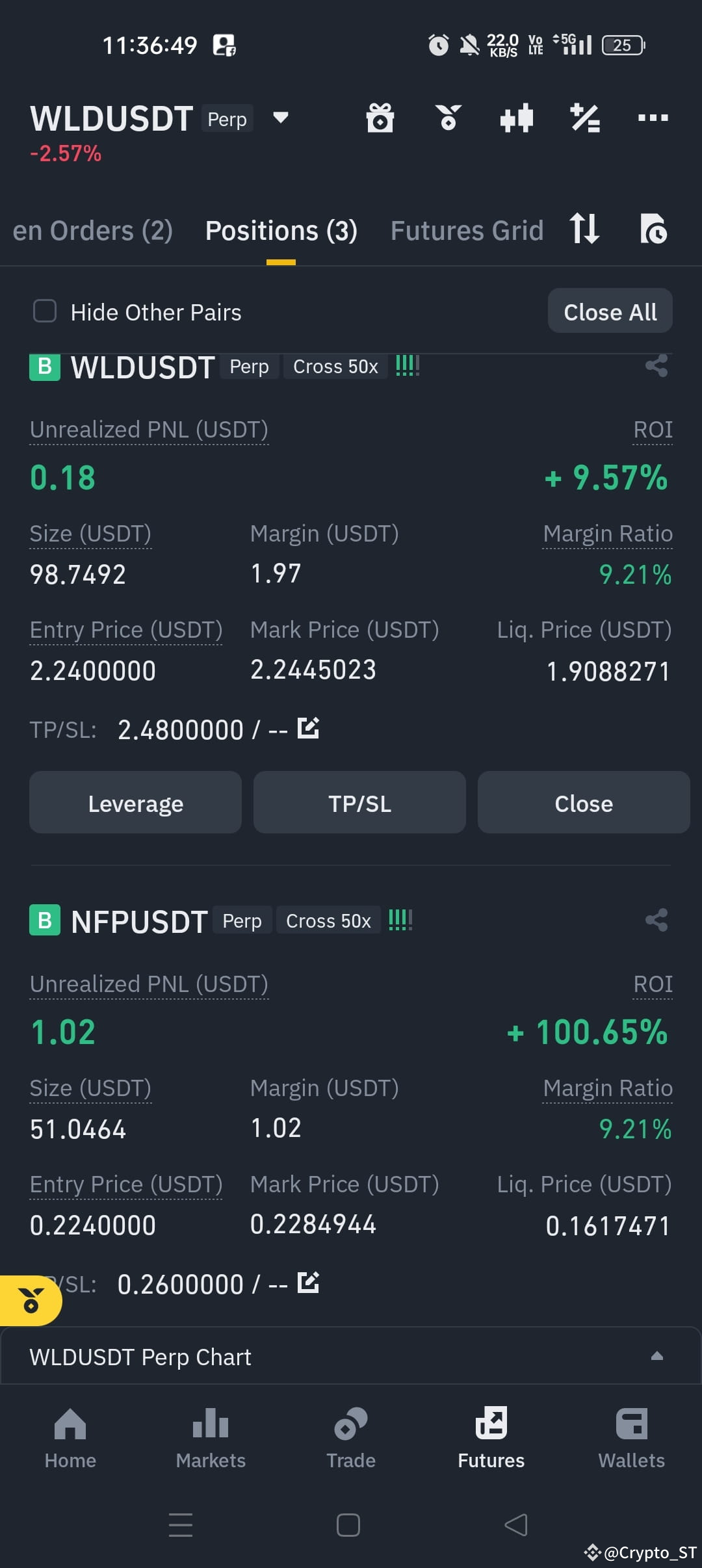
Task: Open the rewards gift icon
Action: [380, 118]
